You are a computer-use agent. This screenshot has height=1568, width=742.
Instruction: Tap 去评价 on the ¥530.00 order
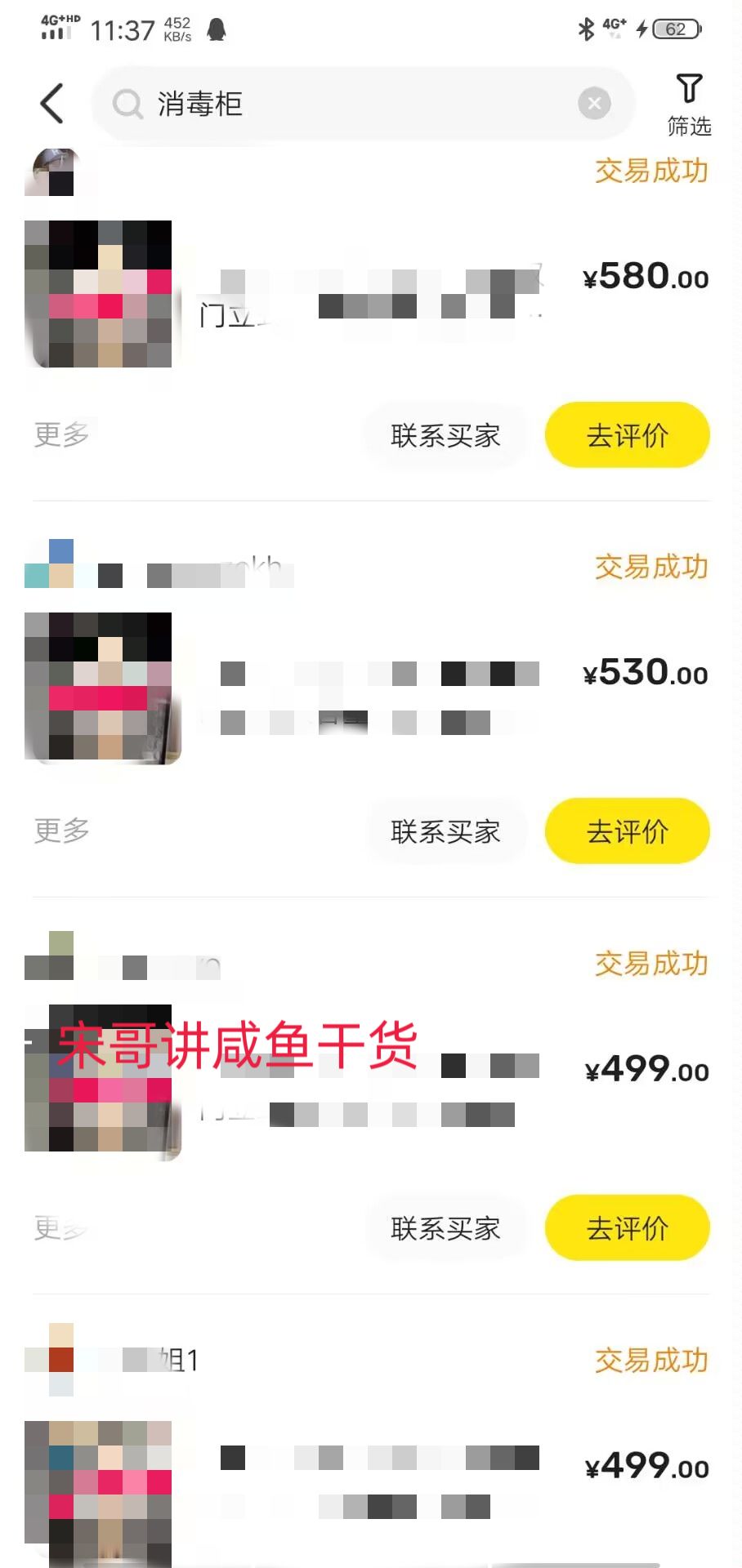pyautogui.click(x=627, y=831)
